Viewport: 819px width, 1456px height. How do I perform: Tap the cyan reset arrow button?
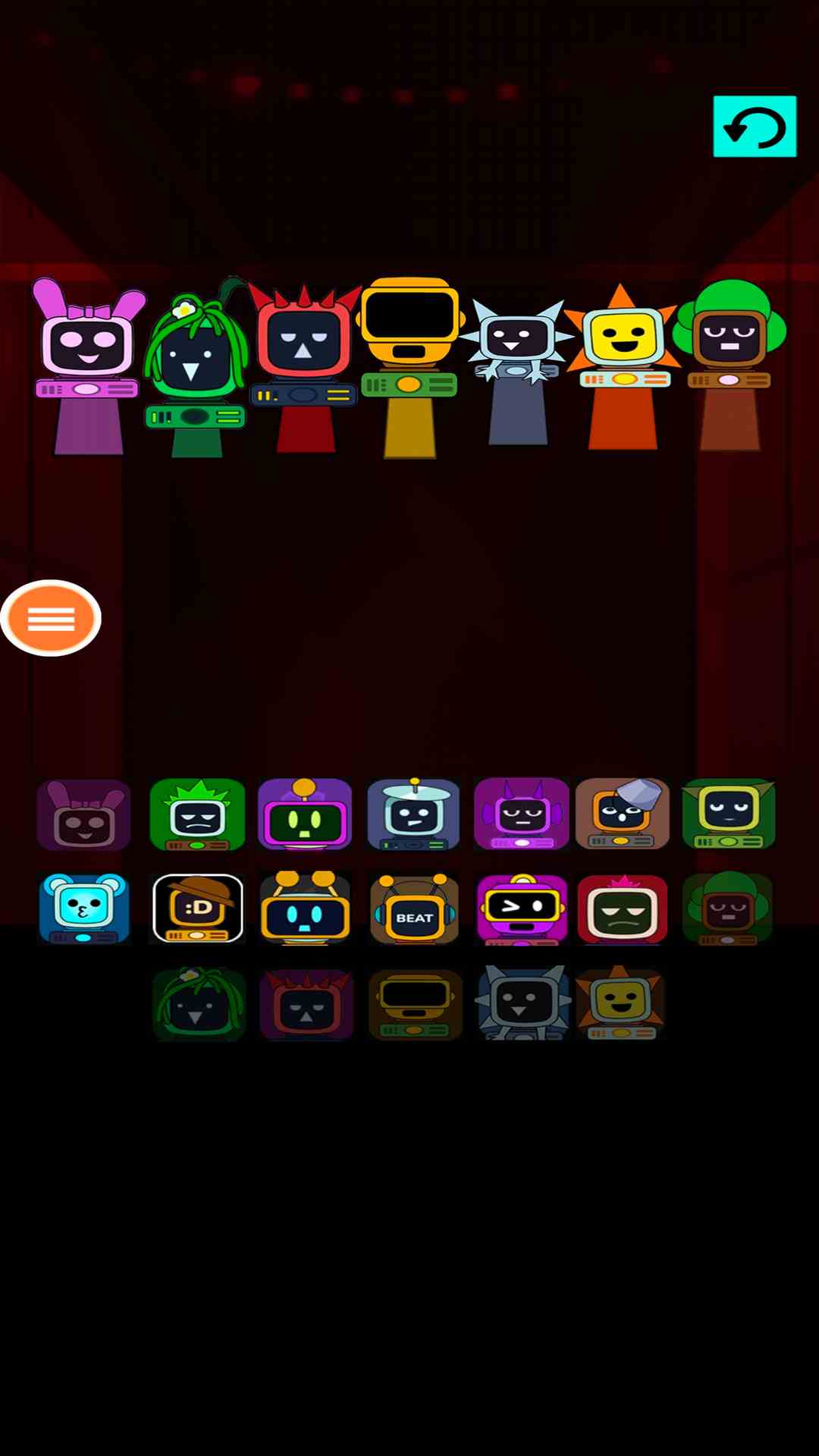pyautogui.click(x=755, y=127)
